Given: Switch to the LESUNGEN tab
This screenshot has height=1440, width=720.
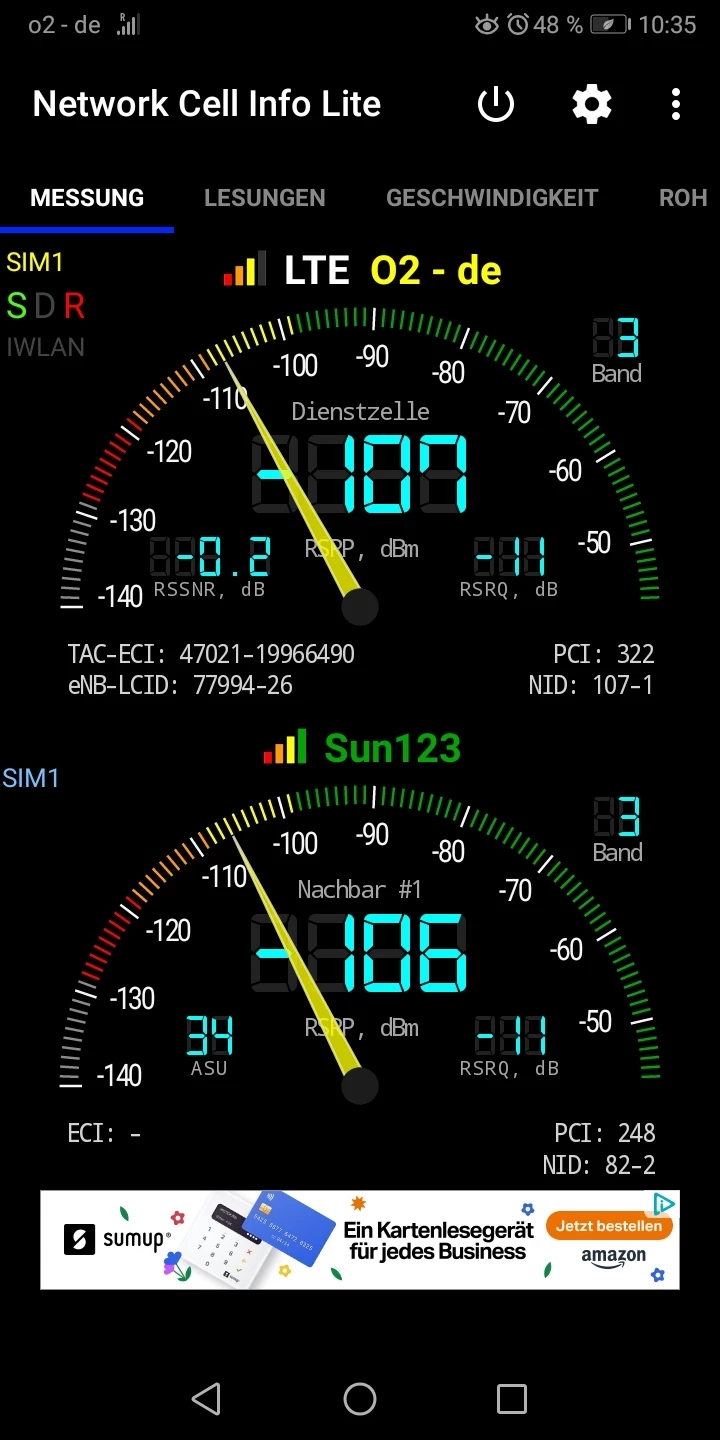Looking at the screenshot, I should click(x=264, y=198).
